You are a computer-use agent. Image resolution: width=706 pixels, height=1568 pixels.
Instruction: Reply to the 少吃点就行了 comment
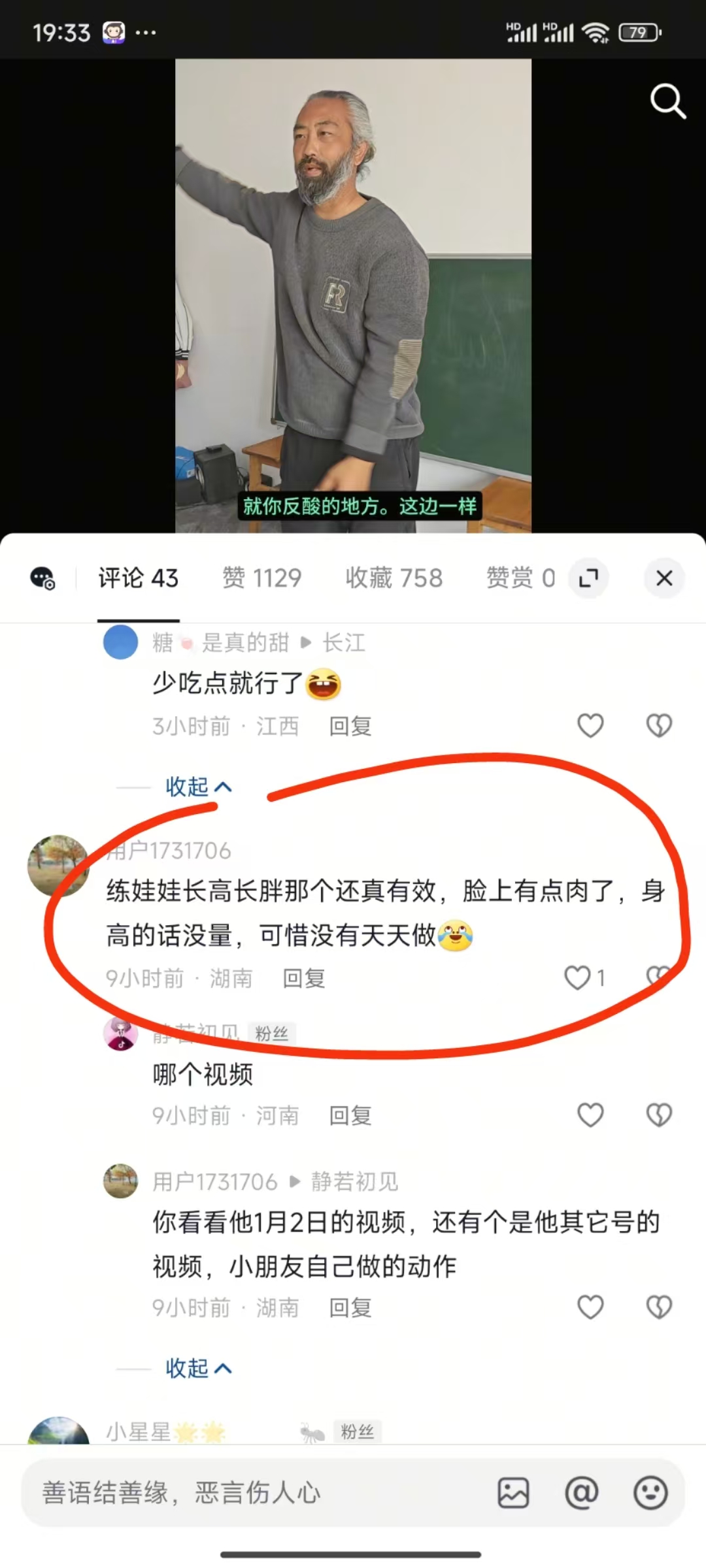(350, 726)
